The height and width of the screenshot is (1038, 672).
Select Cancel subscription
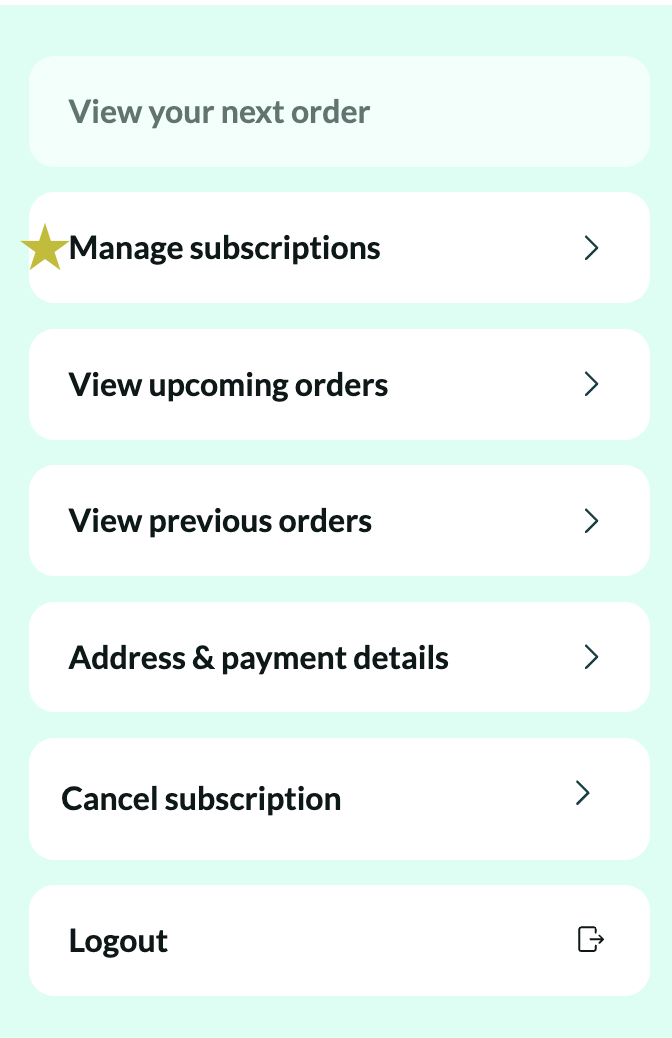click(x=339, y=798)
